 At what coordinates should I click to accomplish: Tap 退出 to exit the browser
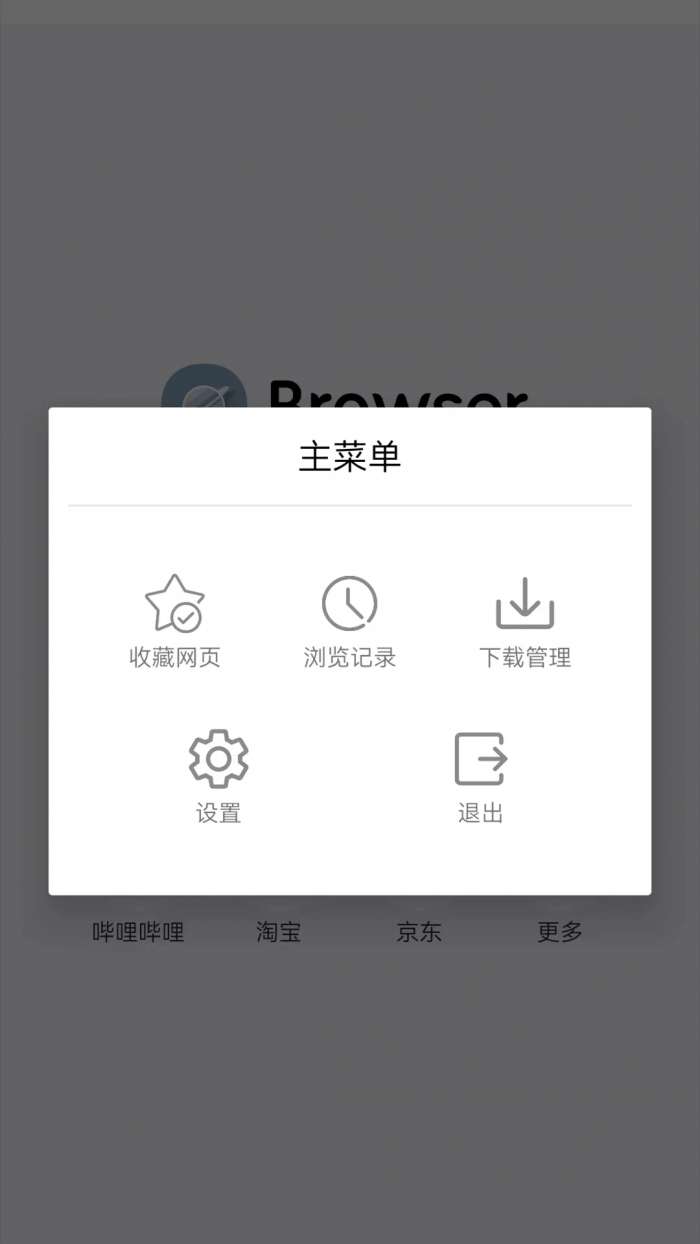point(480,776)
